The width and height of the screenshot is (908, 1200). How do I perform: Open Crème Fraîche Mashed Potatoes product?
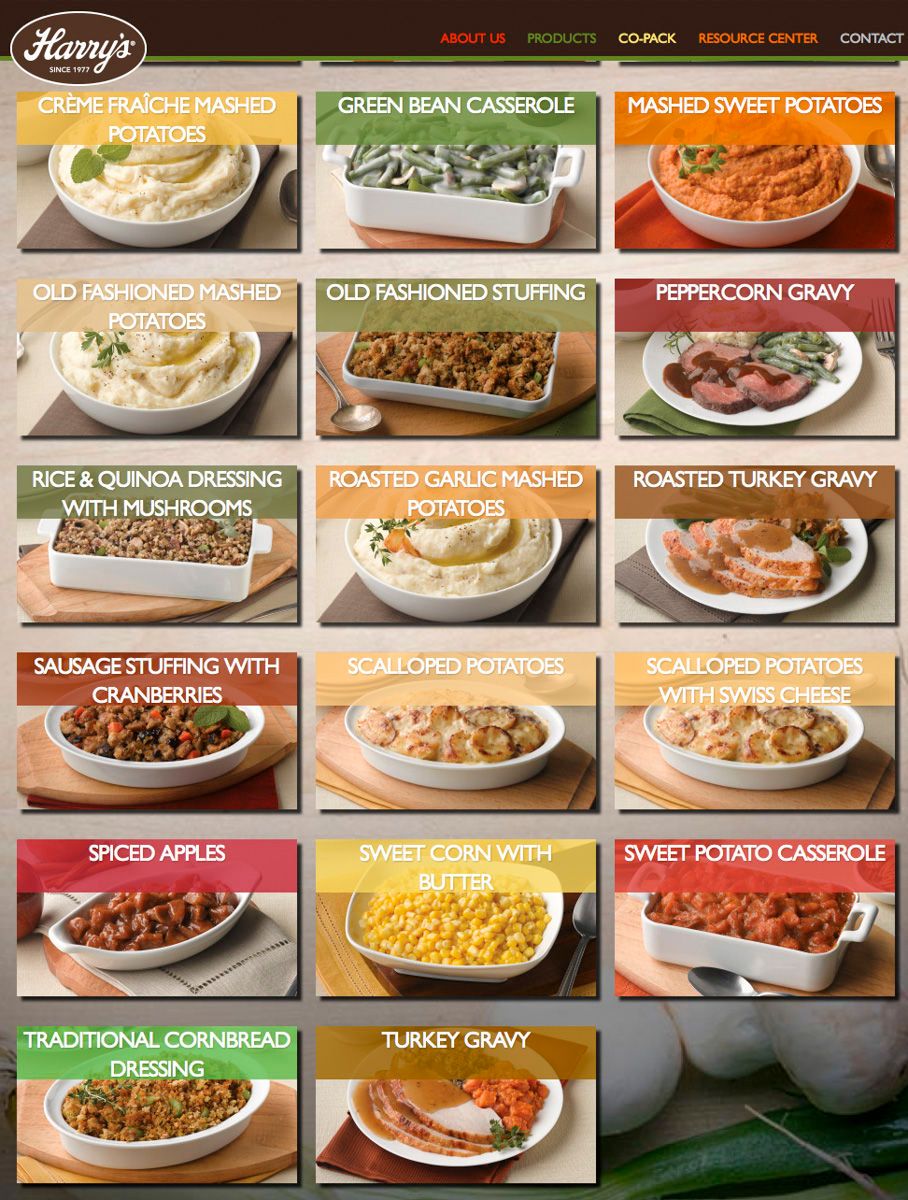click(157, 171)
